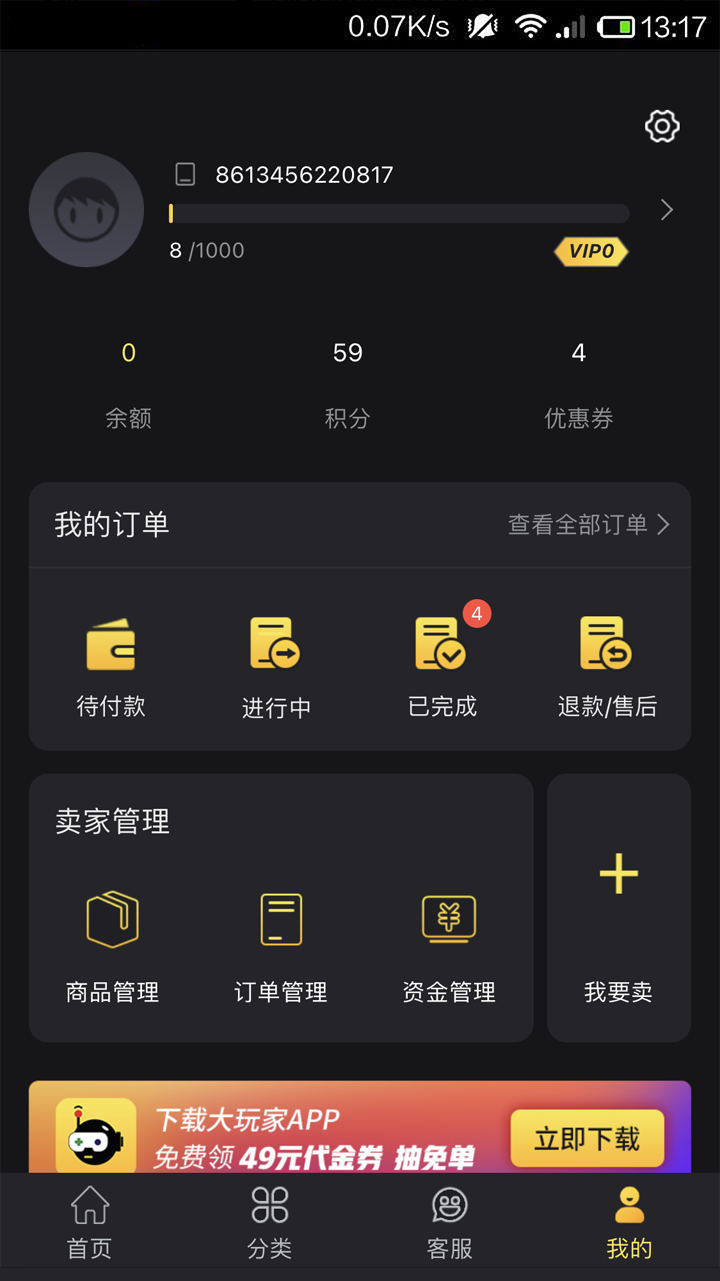Switch to the 分类 categories tab

pyautogui.click(x=270, y=1223)
